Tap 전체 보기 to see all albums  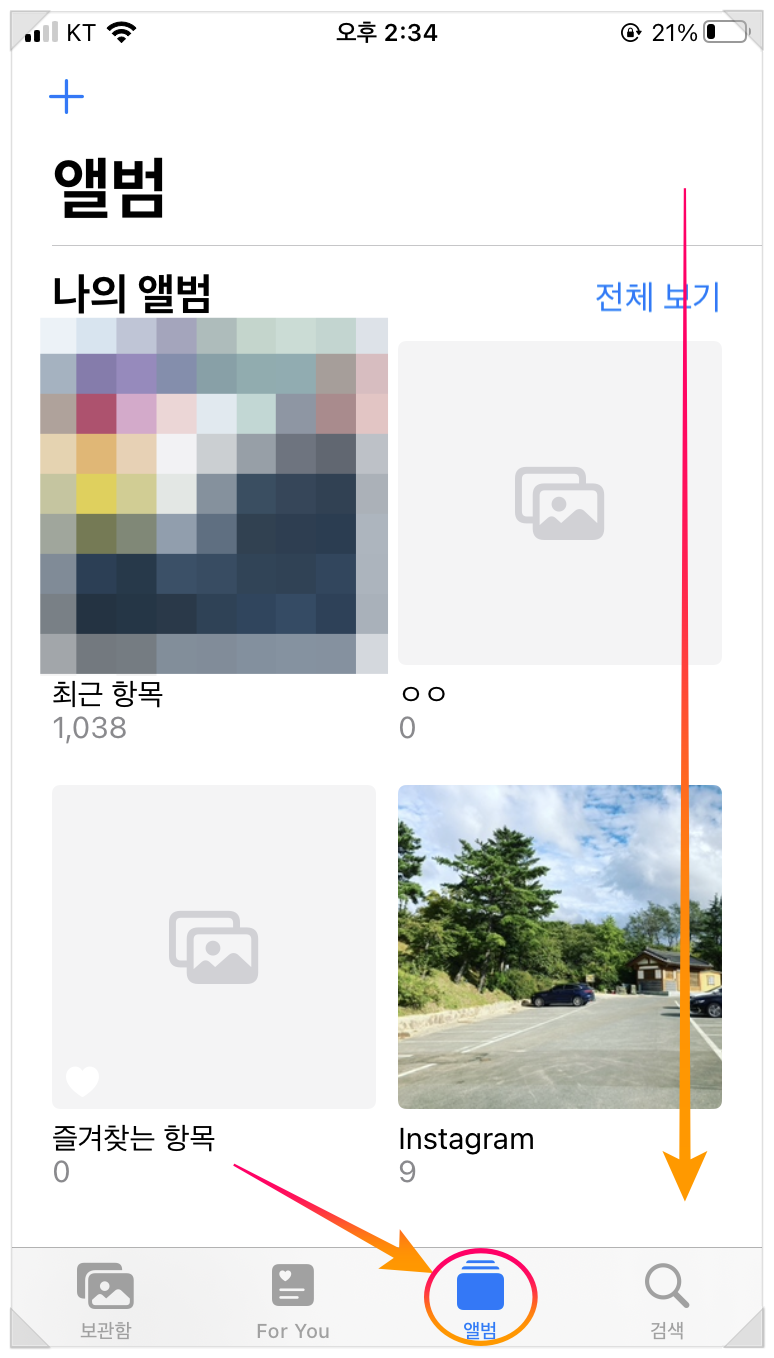[x=656, y=297]
